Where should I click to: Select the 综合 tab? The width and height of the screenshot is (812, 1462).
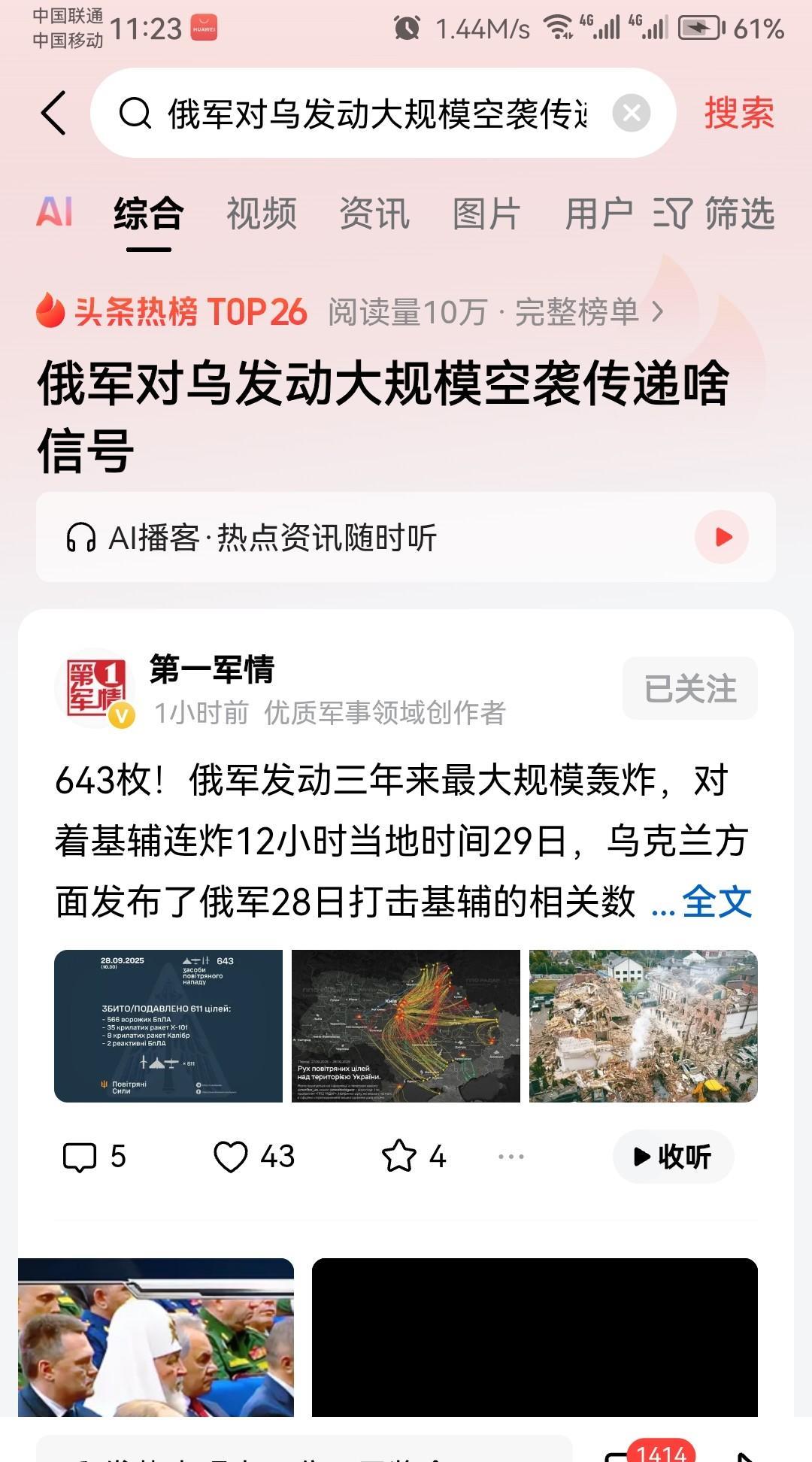pos(148,213)
